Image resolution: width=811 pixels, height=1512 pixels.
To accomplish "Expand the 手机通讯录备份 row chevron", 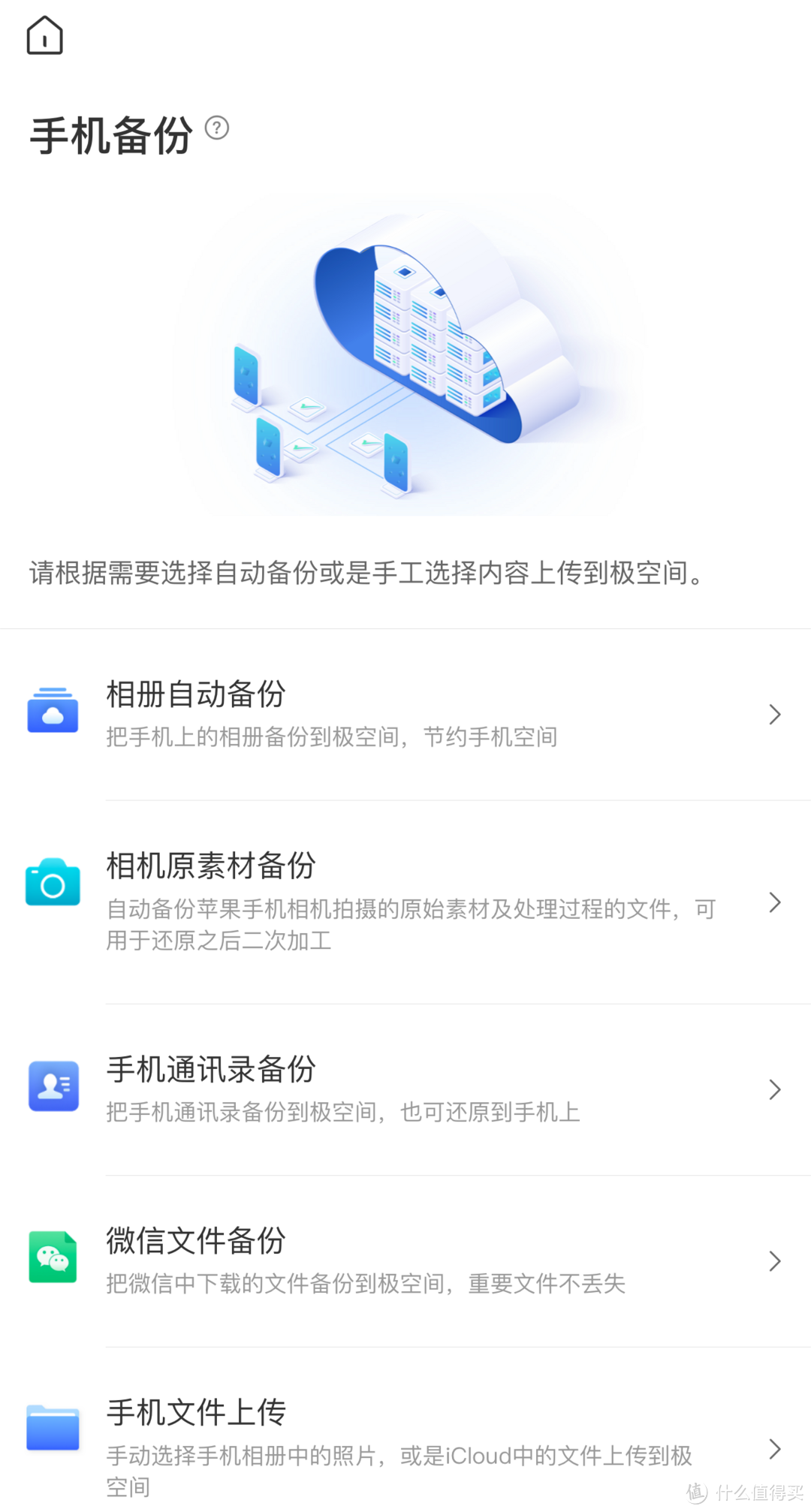I will [x=776, y=1089].
